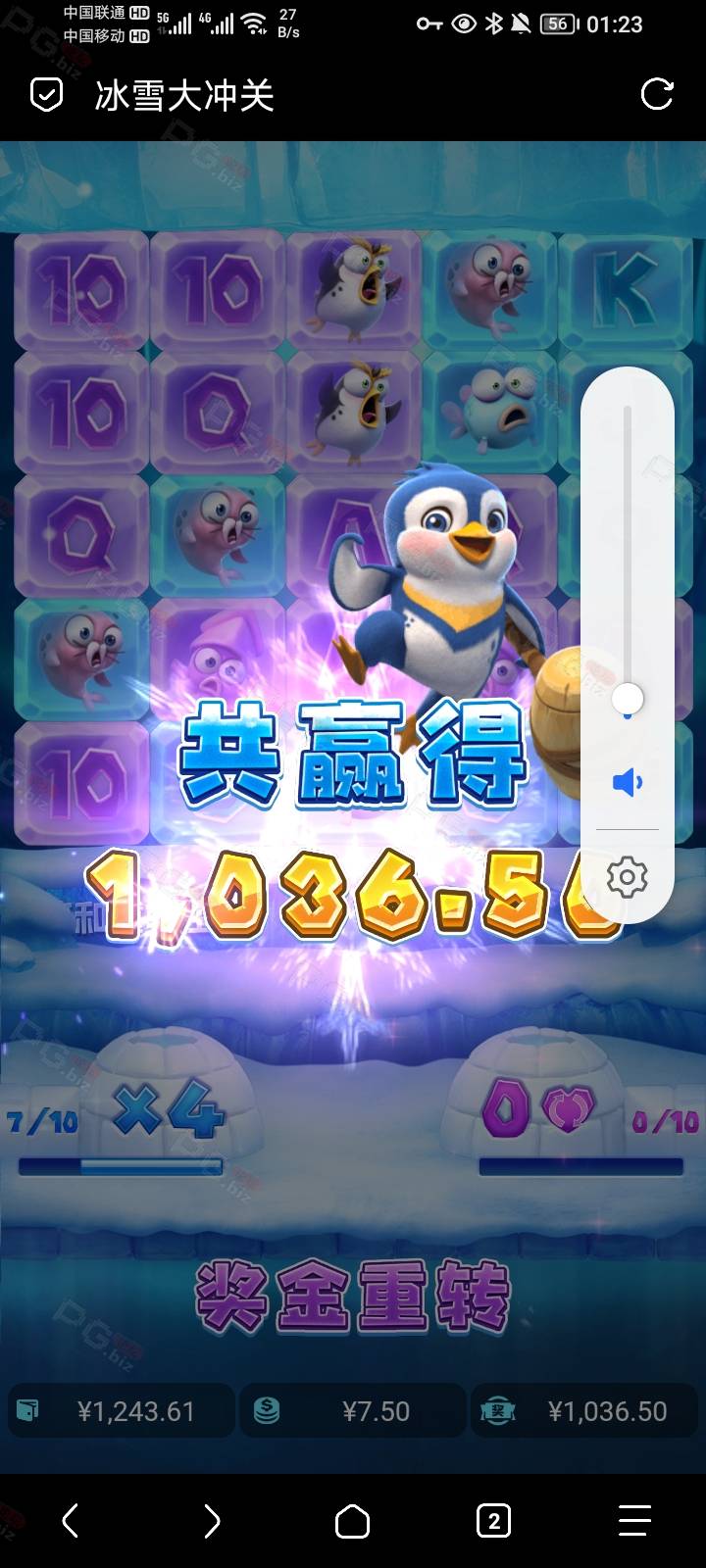Reload the page with the refresh icon
This screenshot has height=1568, width=706.
tap(656, 94)
